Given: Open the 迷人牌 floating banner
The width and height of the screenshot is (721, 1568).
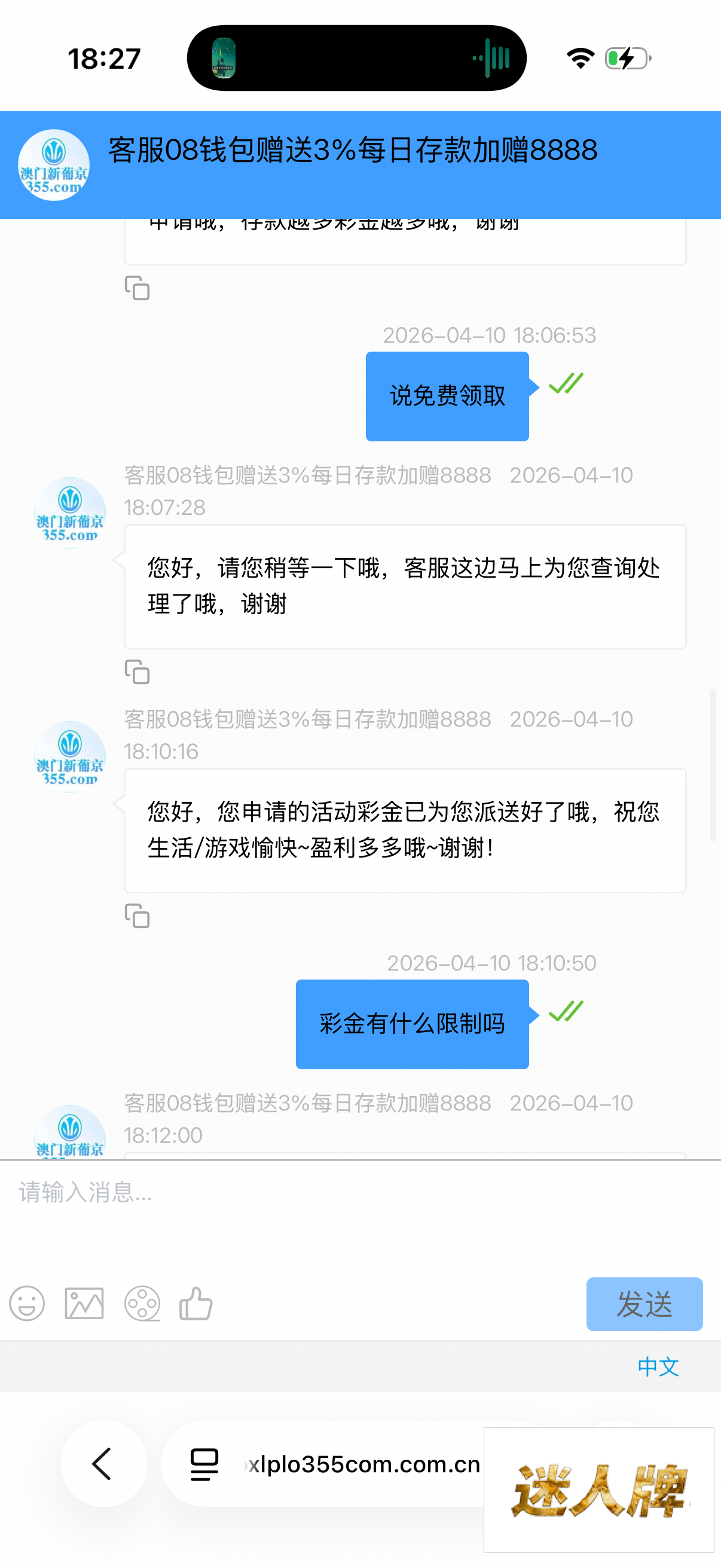Looking at the screenshot, I should point(598,1490).
